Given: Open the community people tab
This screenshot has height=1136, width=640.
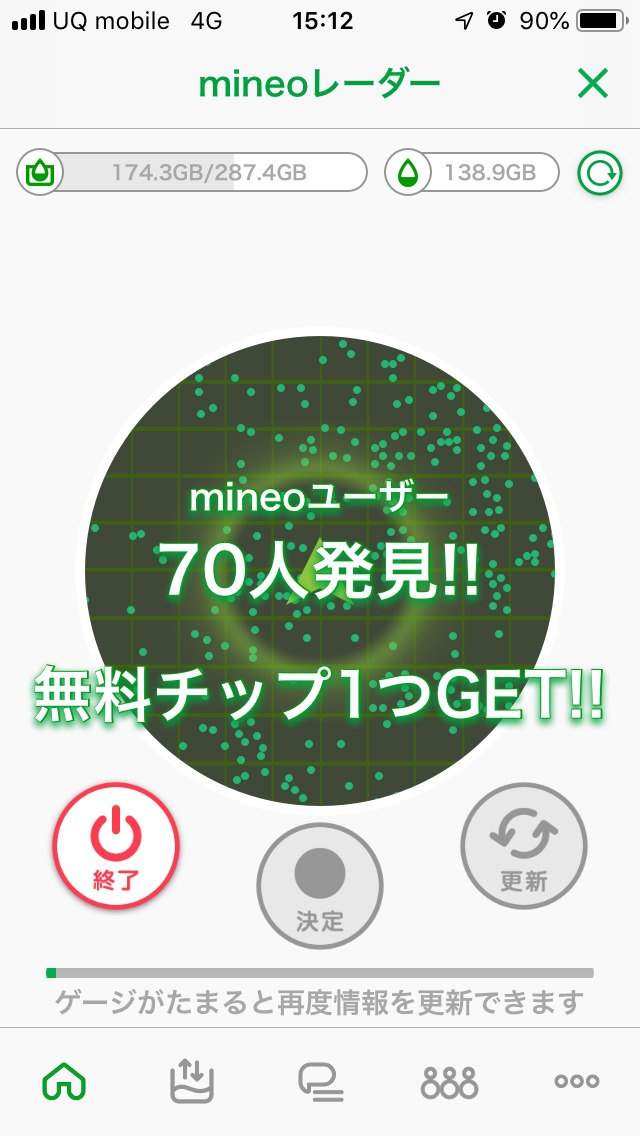Looking at the screenshot, I should click(449, 1082).
